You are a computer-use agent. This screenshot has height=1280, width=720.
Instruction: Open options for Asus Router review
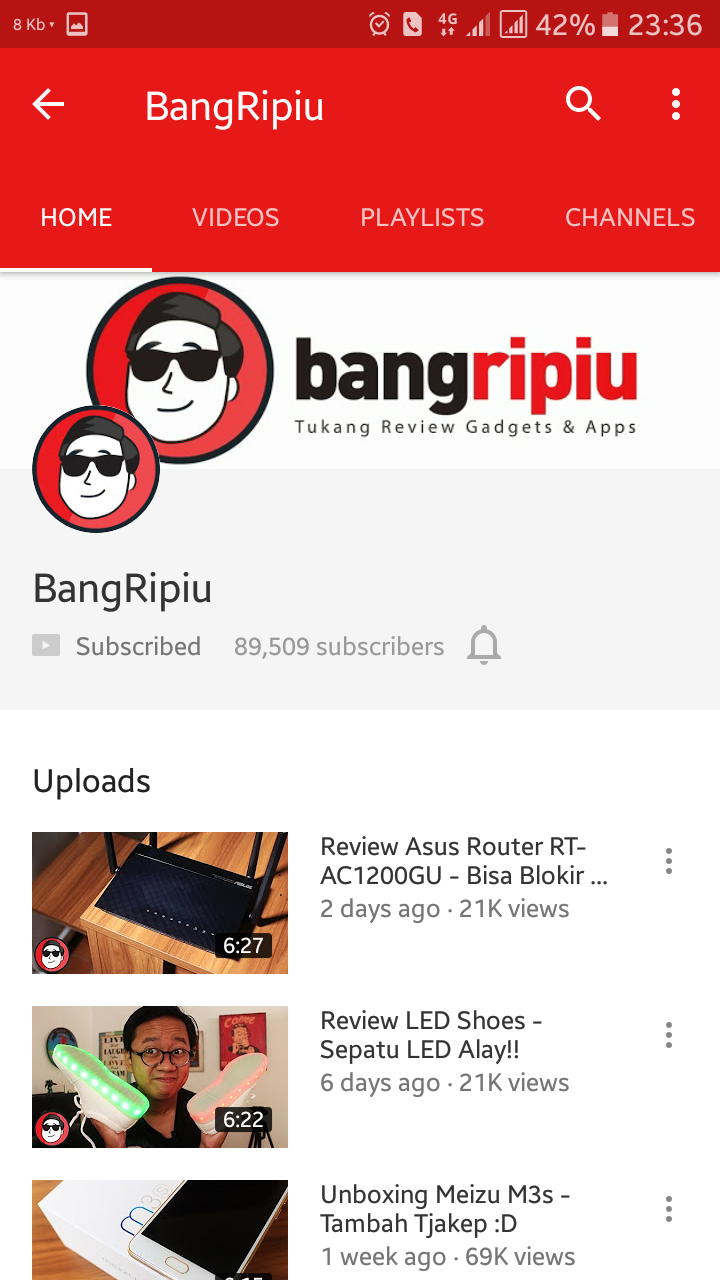(x=669, y=861)
